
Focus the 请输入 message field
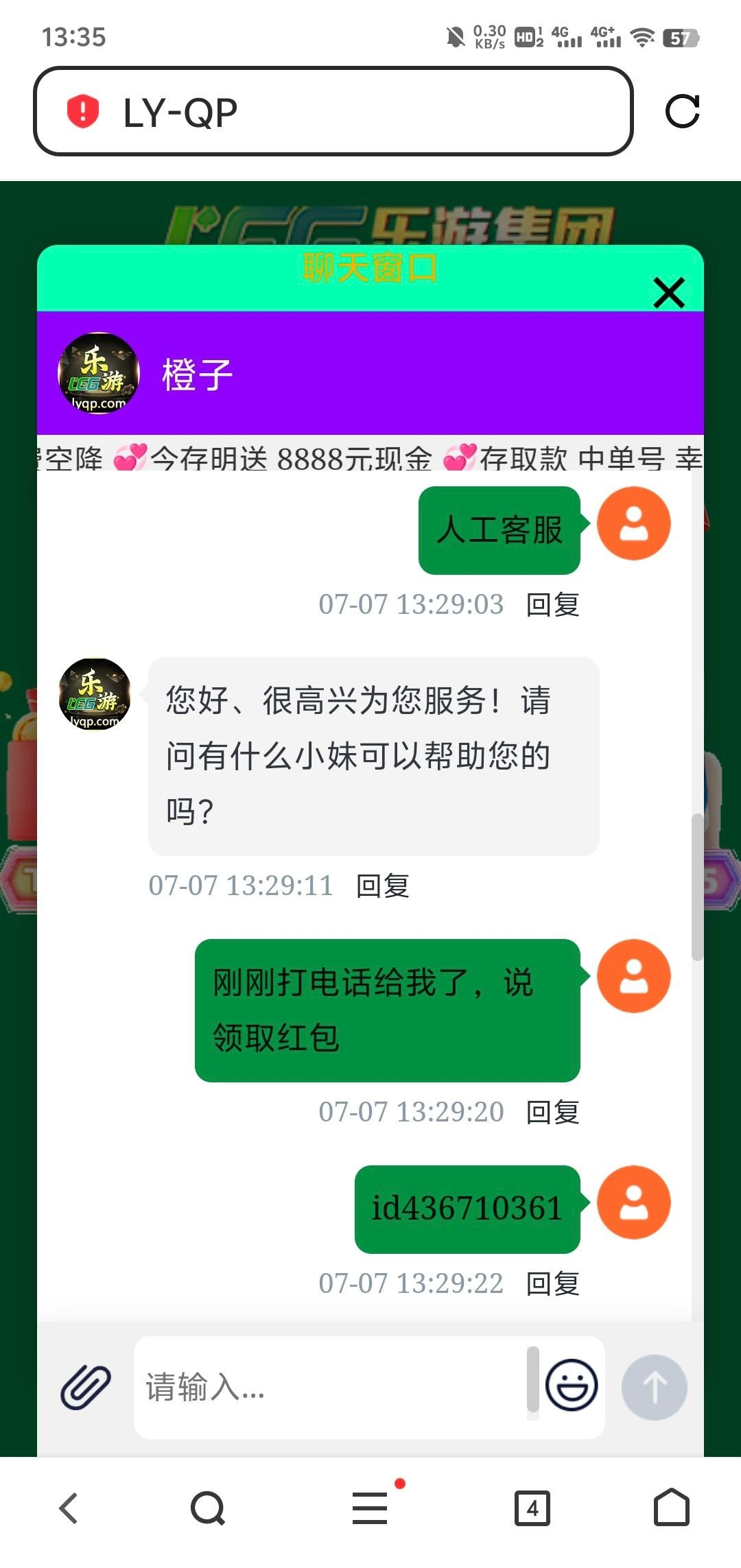(x=329, y=1386)
